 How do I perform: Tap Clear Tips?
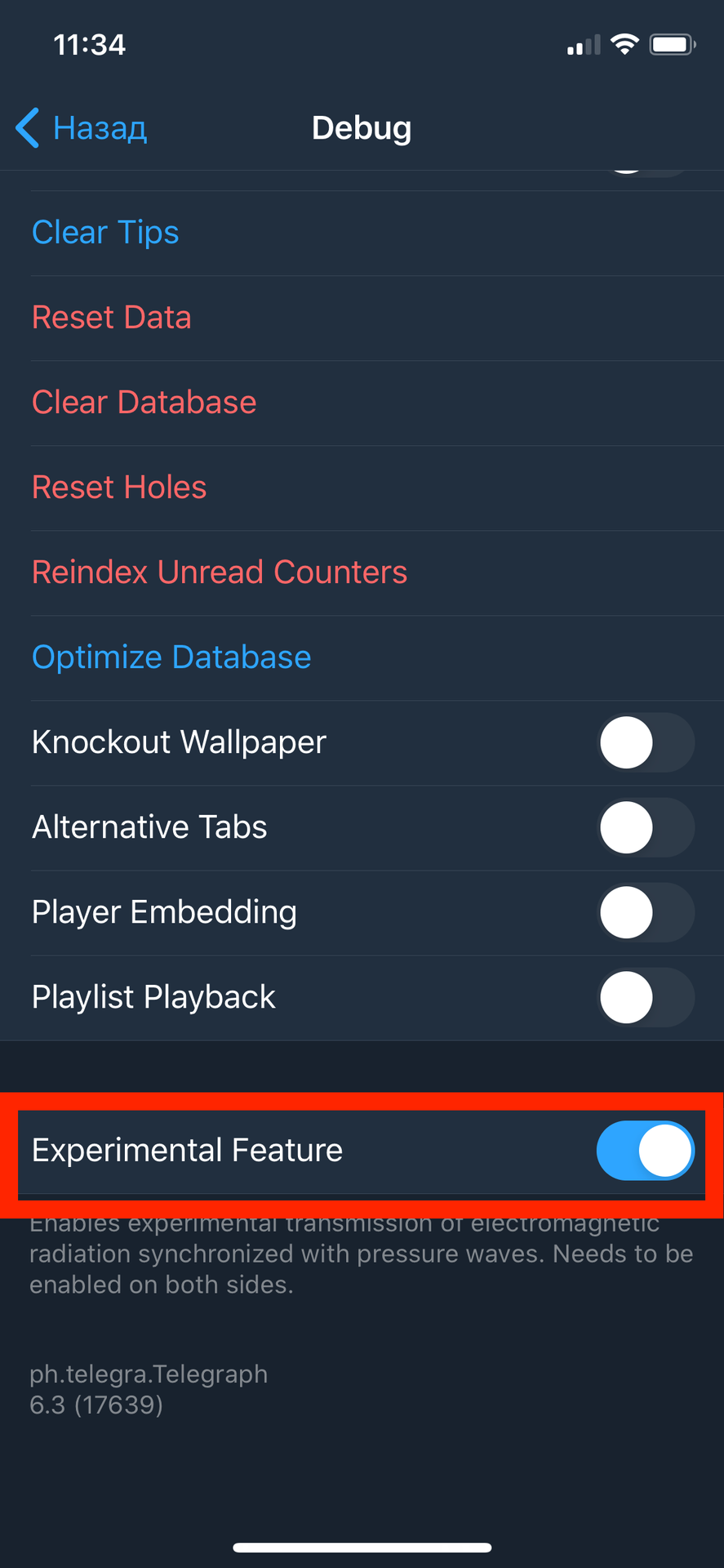click(x=105, y=233)
